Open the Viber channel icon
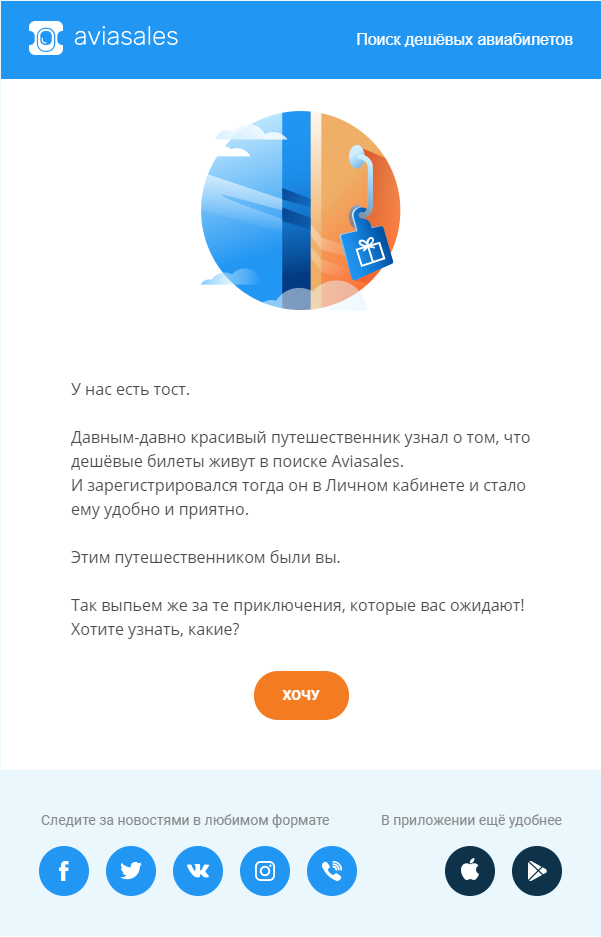This screenshot has height=937, width=601. [332, 871]
